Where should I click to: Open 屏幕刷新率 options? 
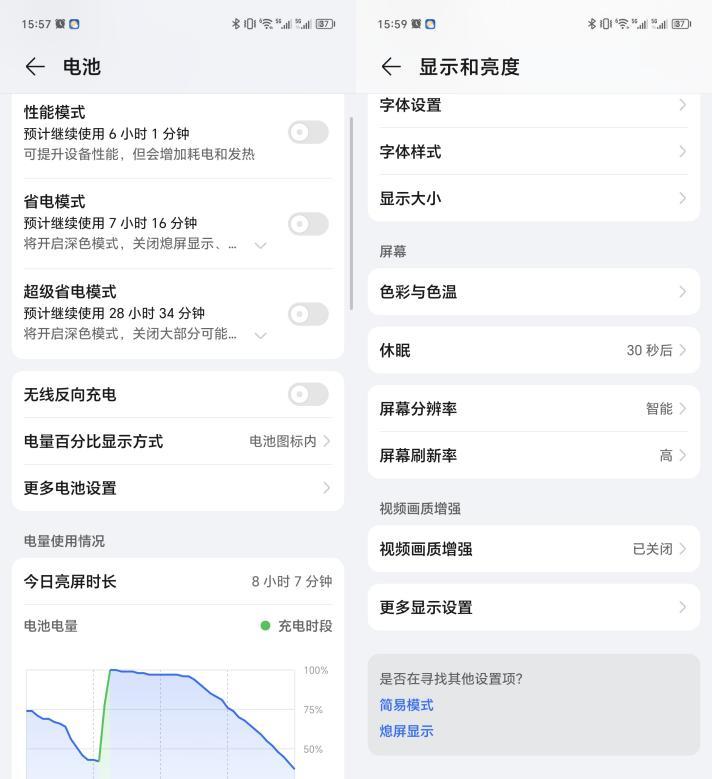pos(533,456)
